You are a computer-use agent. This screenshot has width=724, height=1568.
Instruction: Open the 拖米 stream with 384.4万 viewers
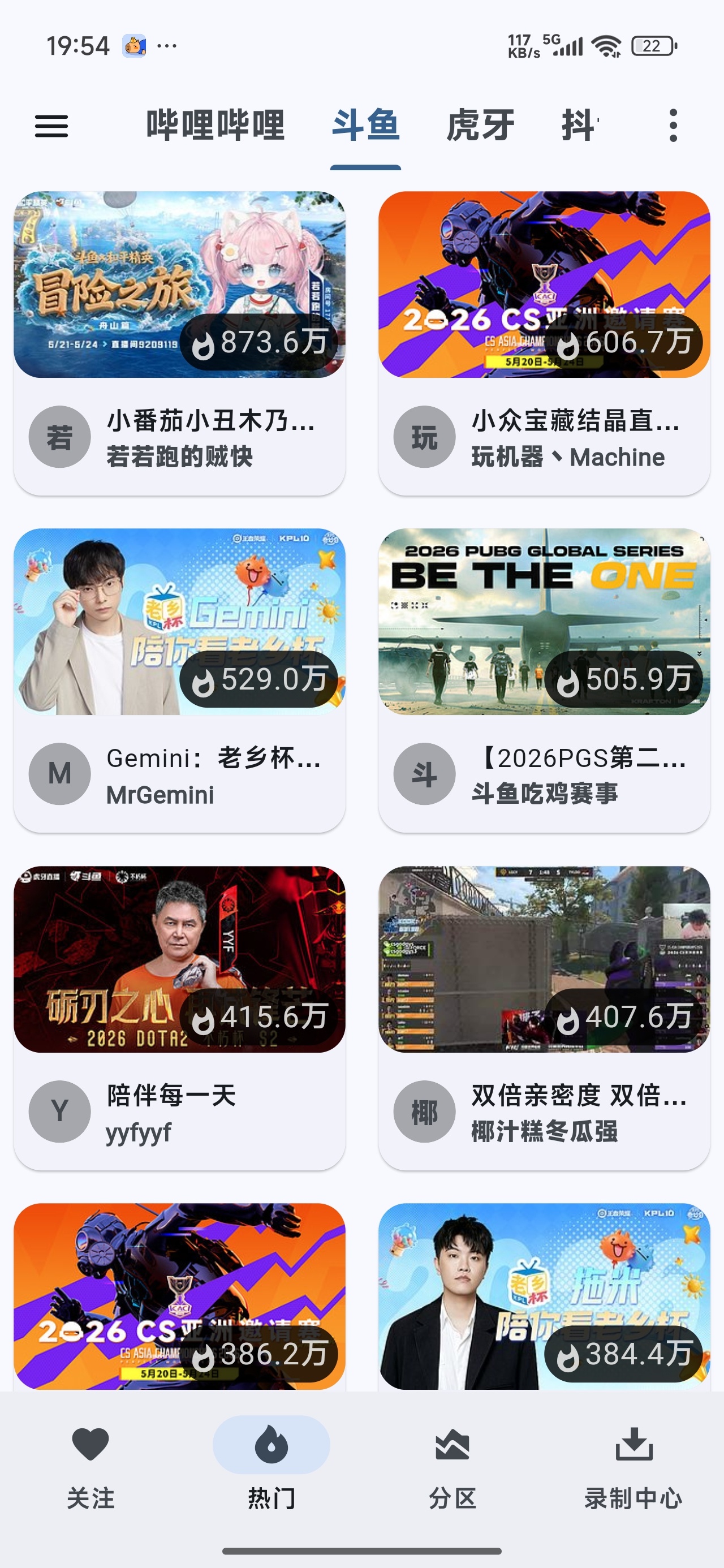544,1296
